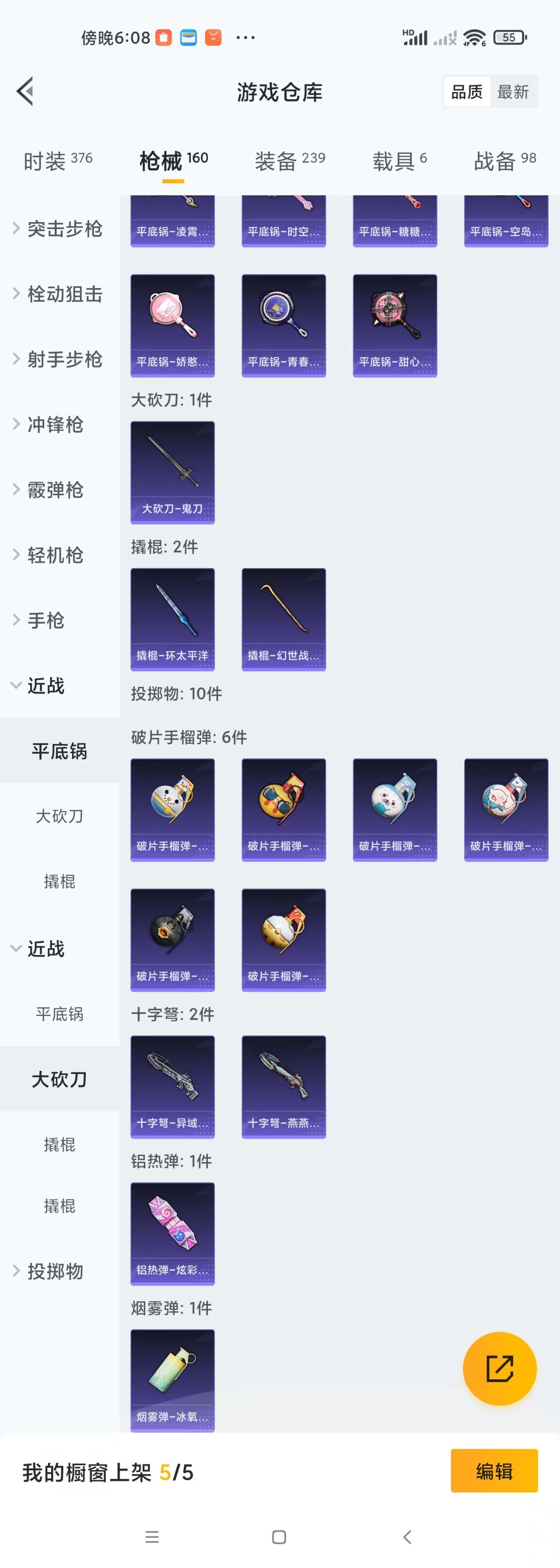560x1568 pixels.
Task: Sort the warehouse by 最新
Action: [x=512, y=92]
